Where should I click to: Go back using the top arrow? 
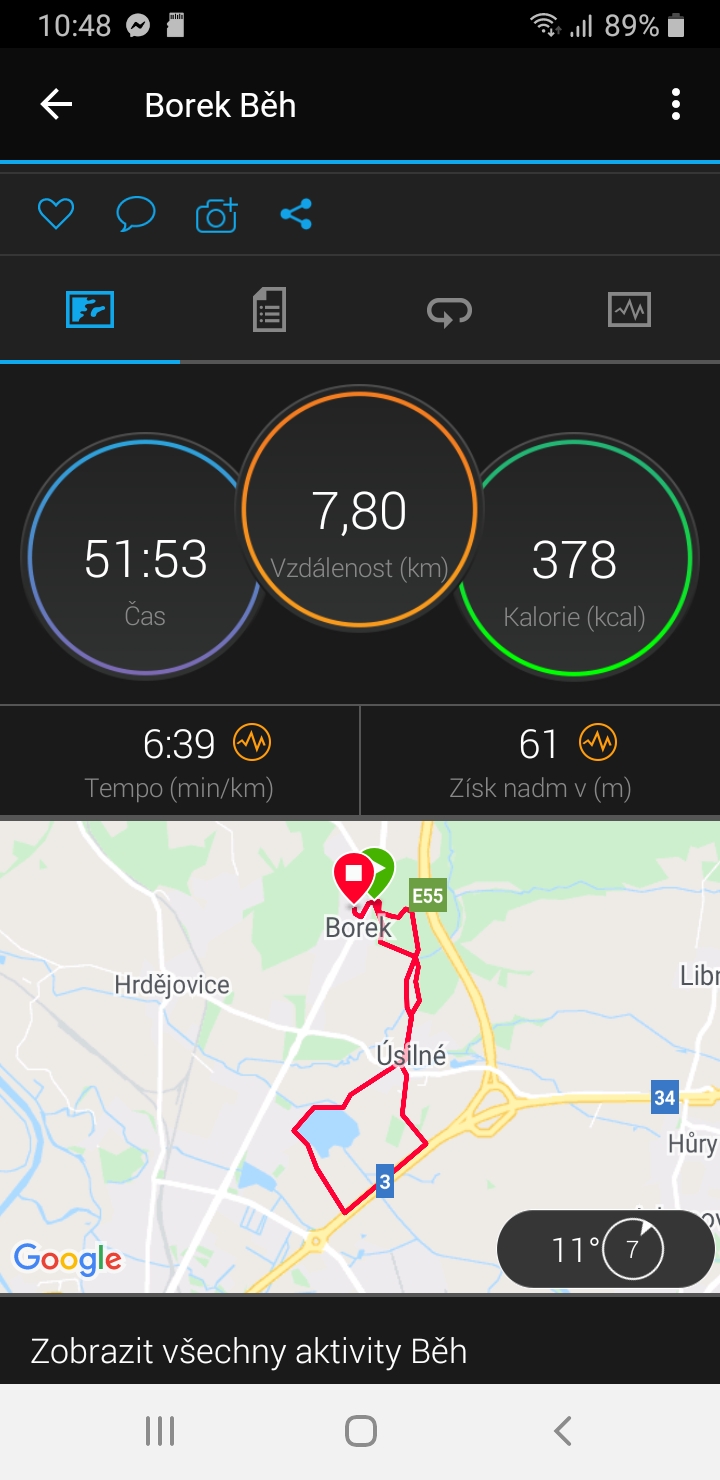(56, 105)
